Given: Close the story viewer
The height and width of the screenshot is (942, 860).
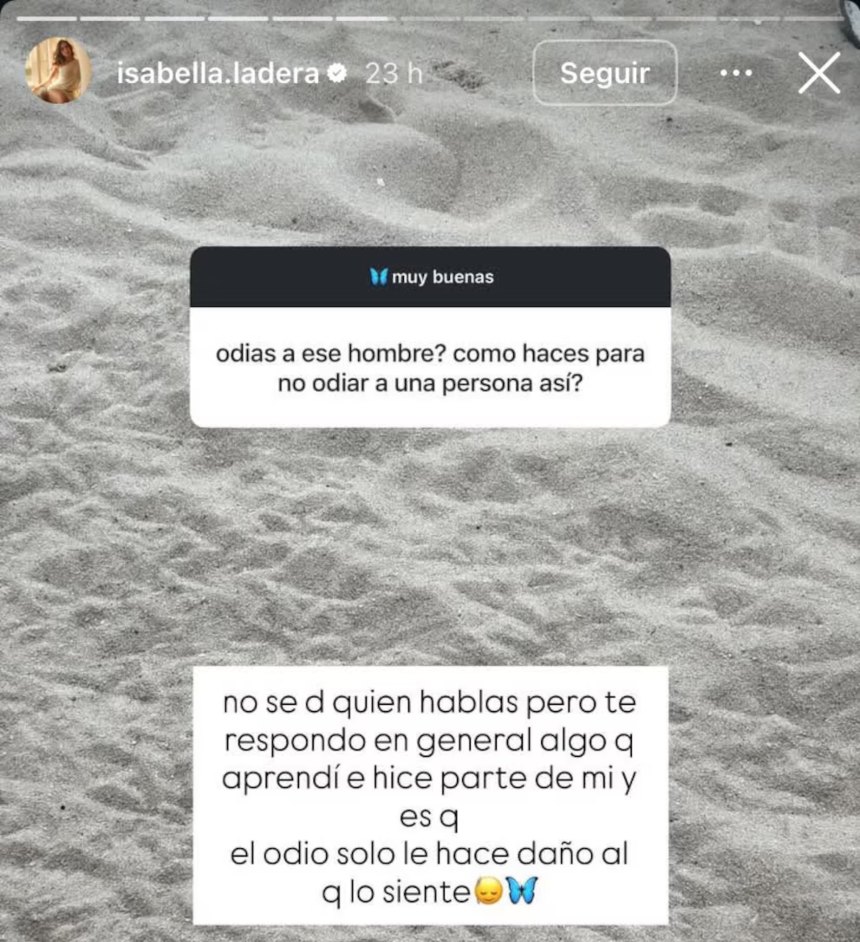Looking at the screenshot, I should click(819, 73).
